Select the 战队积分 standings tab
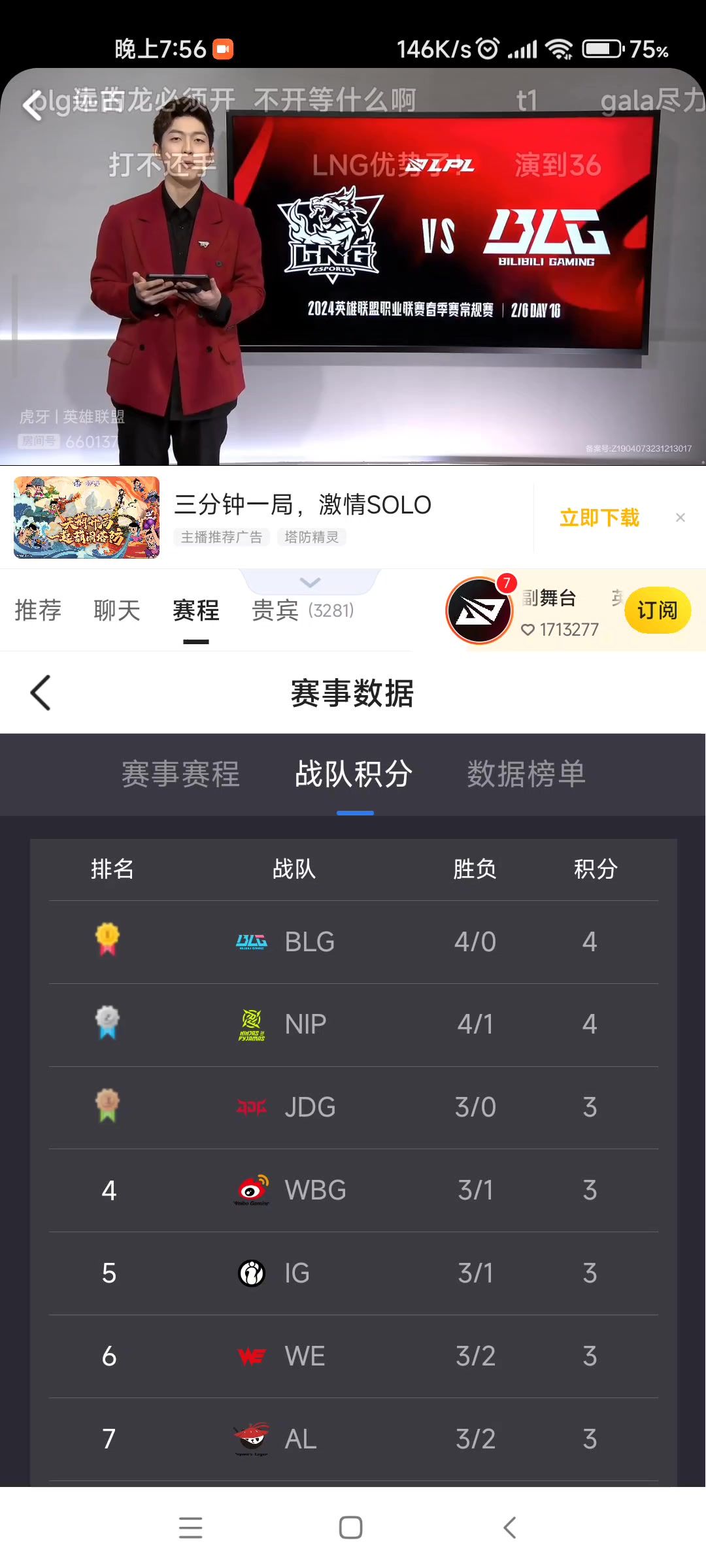This screenshot has height=1568, width=706. click(x=354, y=774)
